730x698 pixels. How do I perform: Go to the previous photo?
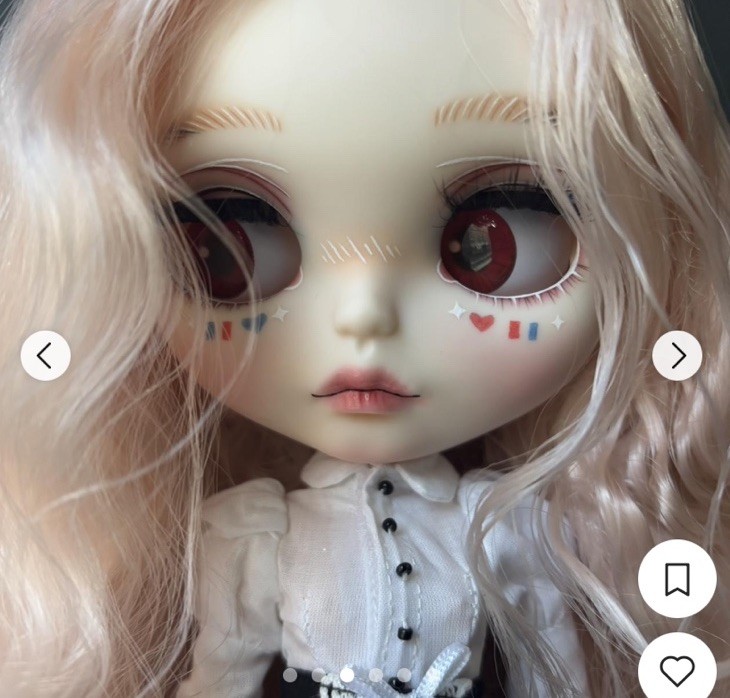click(x=45, y=355)
